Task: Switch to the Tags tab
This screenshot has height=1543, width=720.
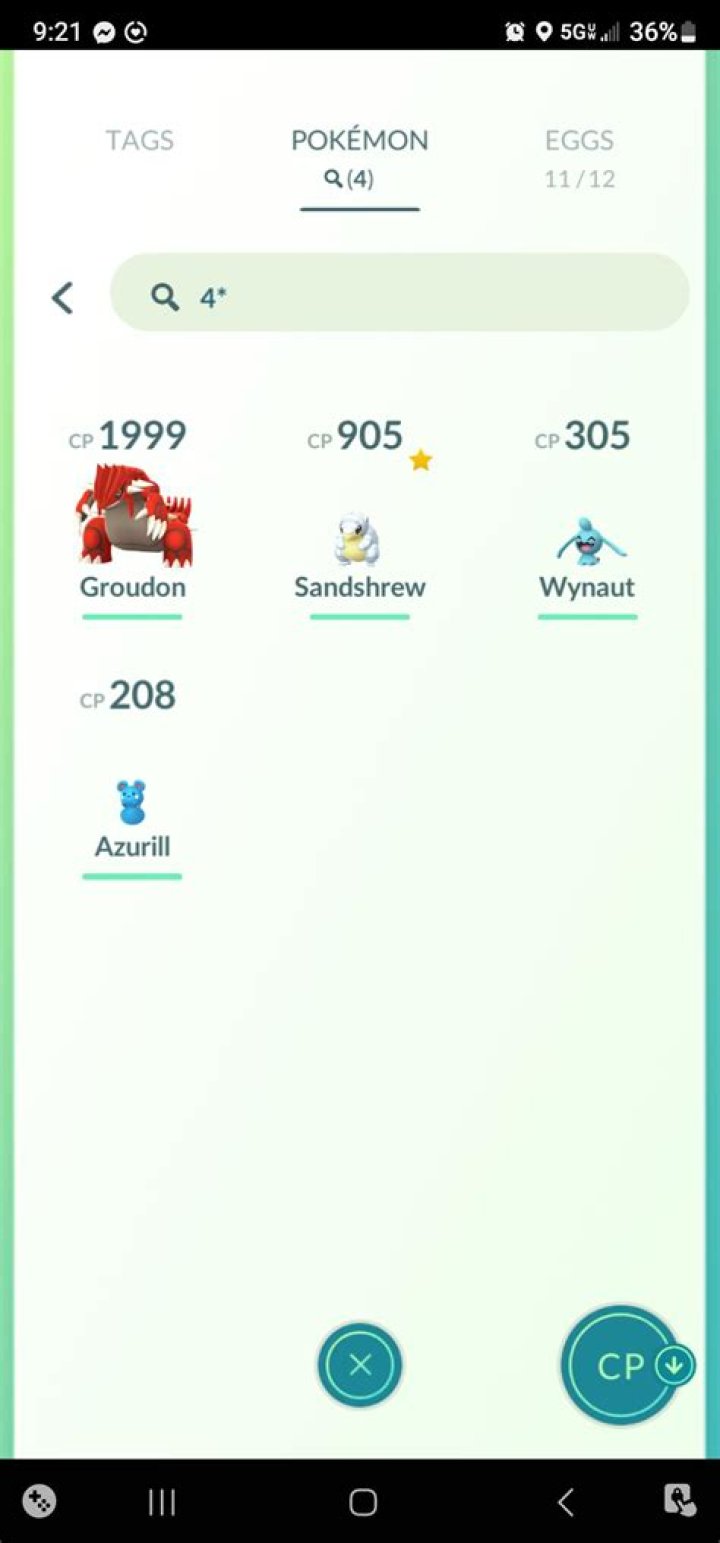Action: tap(140, 141)
